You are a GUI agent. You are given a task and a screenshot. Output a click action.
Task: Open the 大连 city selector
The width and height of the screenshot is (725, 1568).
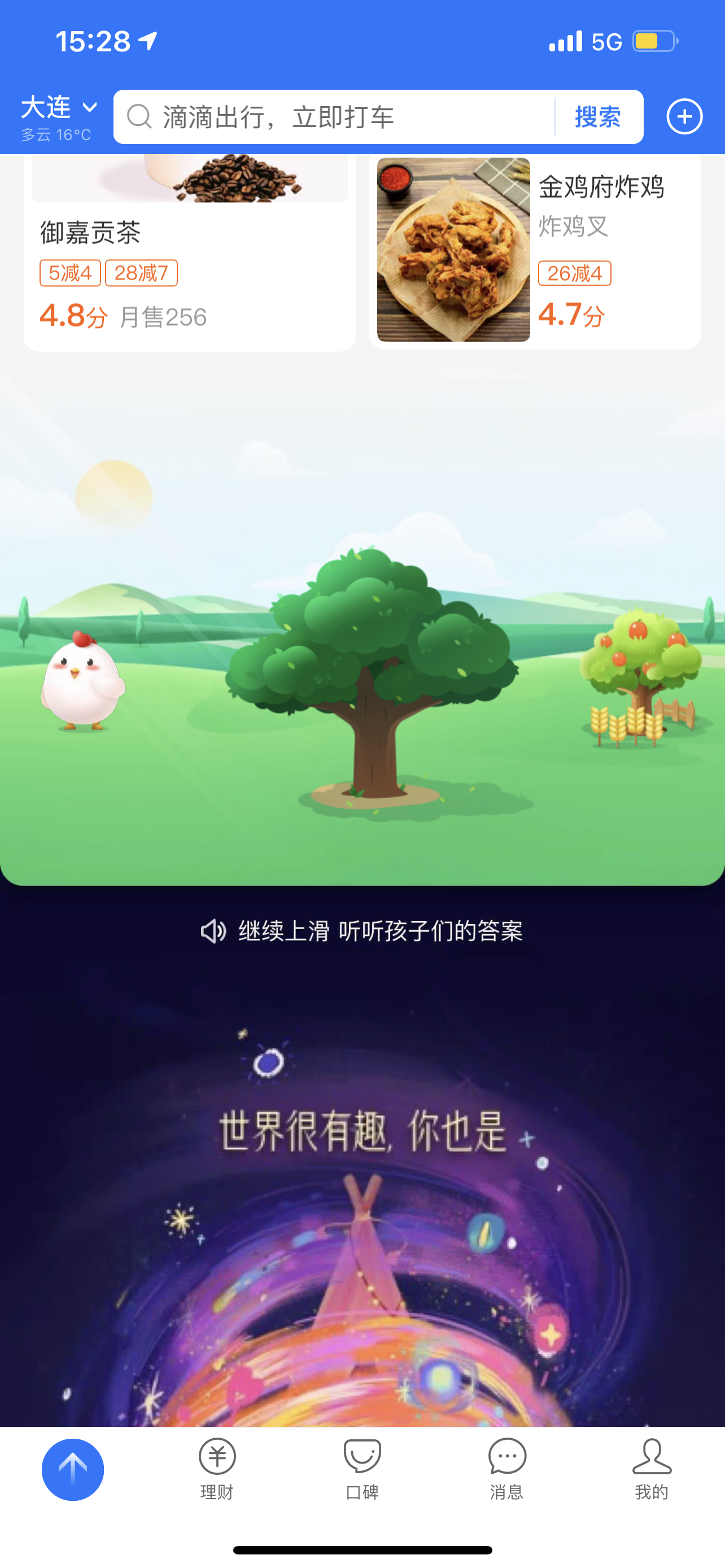(x=58, y=108)
